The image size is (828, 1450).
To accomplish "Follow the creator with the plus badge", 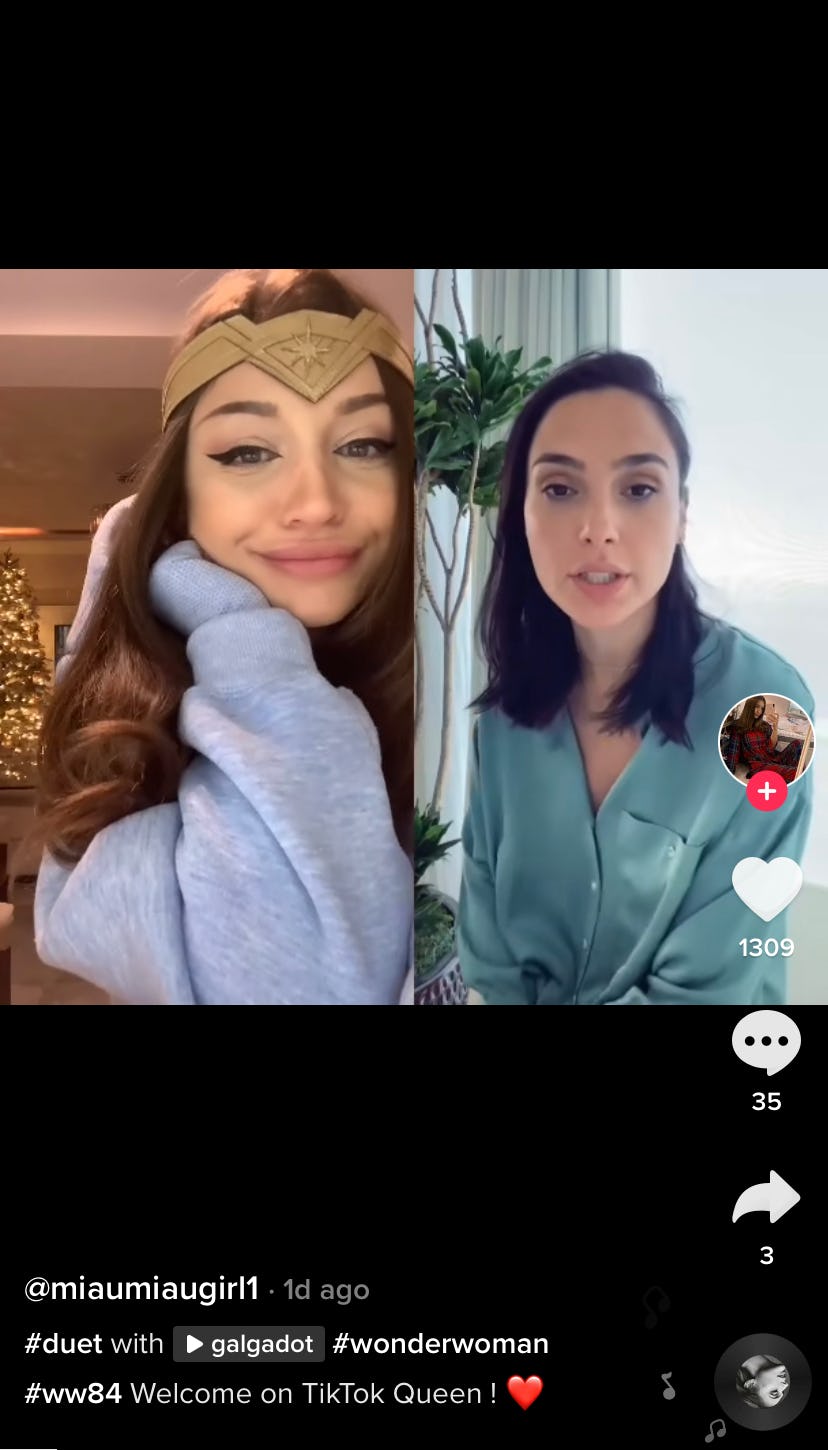I will coord(766,792).
